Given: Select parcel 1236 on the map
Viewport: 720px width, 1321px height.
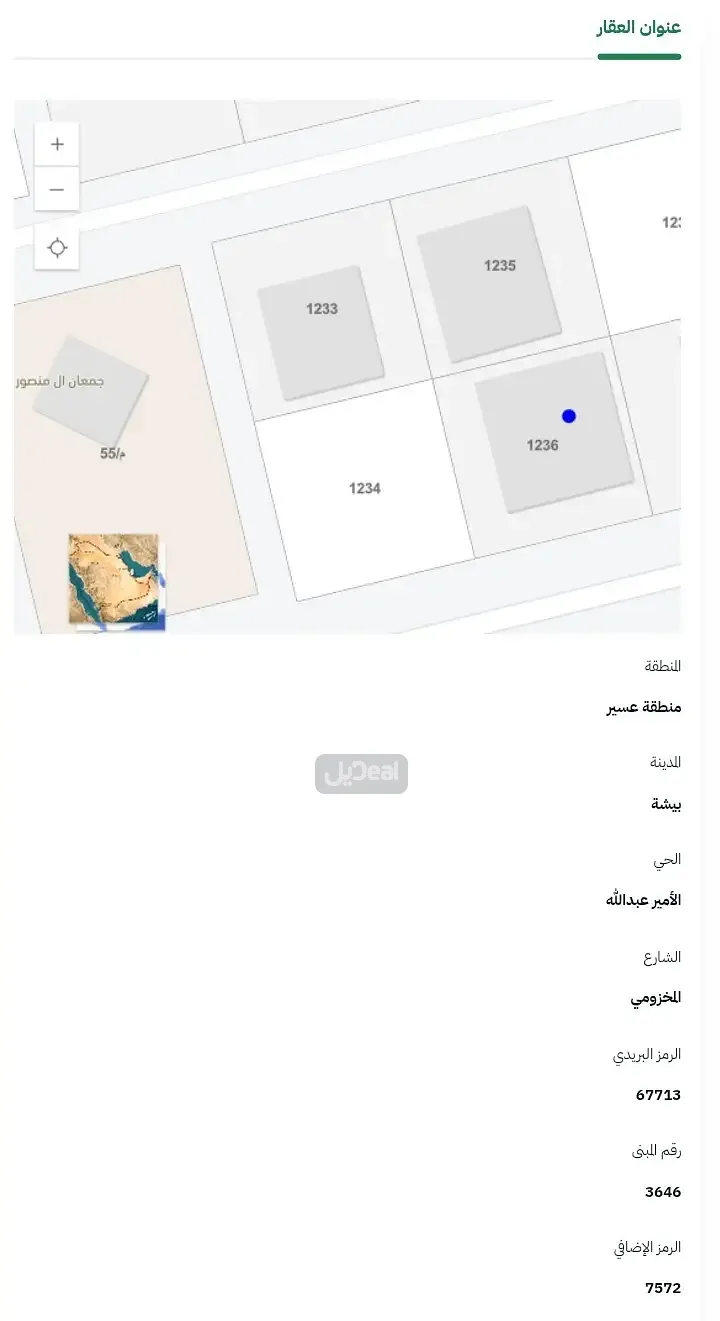Looking at the screenshot, I should pos(543,446).
